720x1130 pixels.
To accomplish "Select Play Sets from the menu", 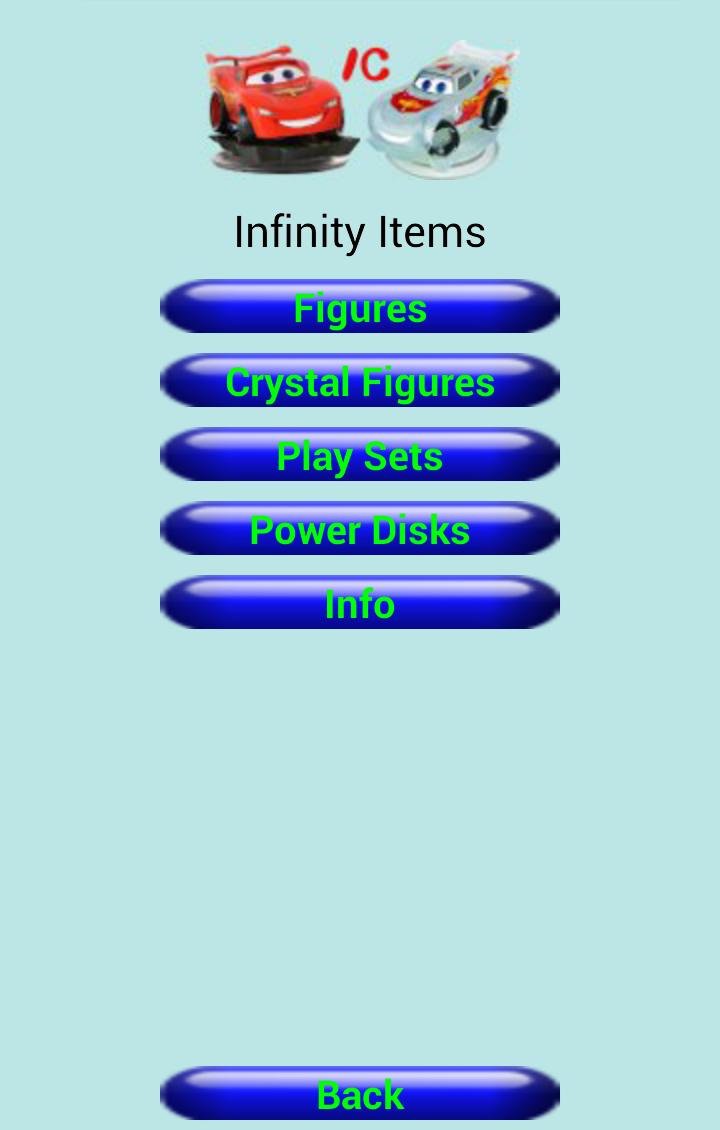I will tap(360, 456).
